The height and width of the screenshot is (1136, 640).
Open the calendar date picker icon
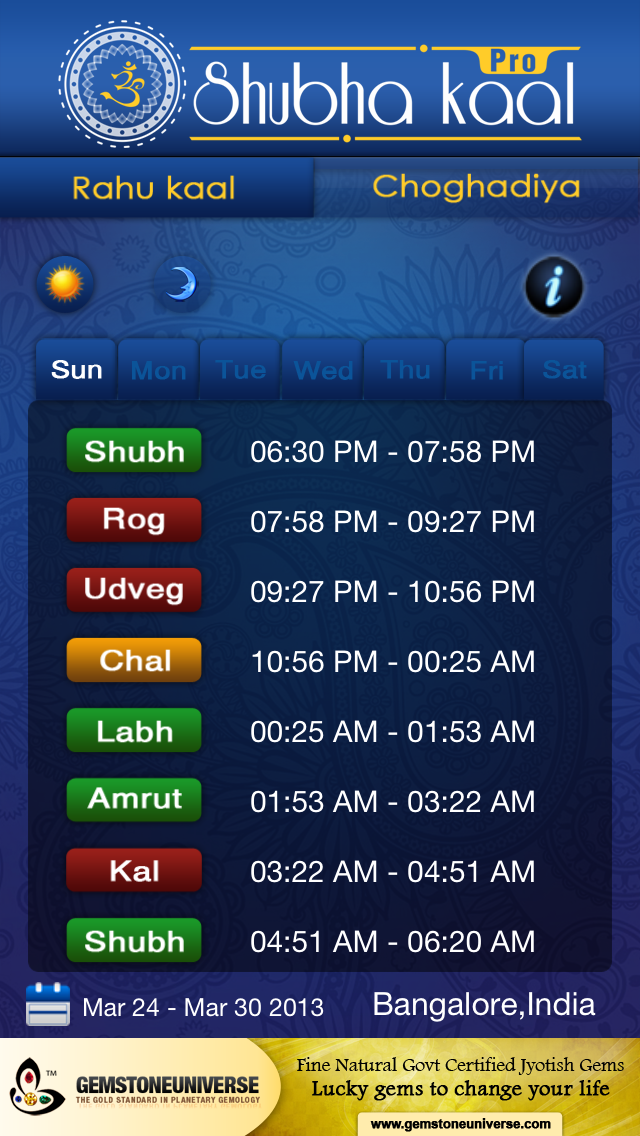pyautogui.click(x=48, y=1004)
